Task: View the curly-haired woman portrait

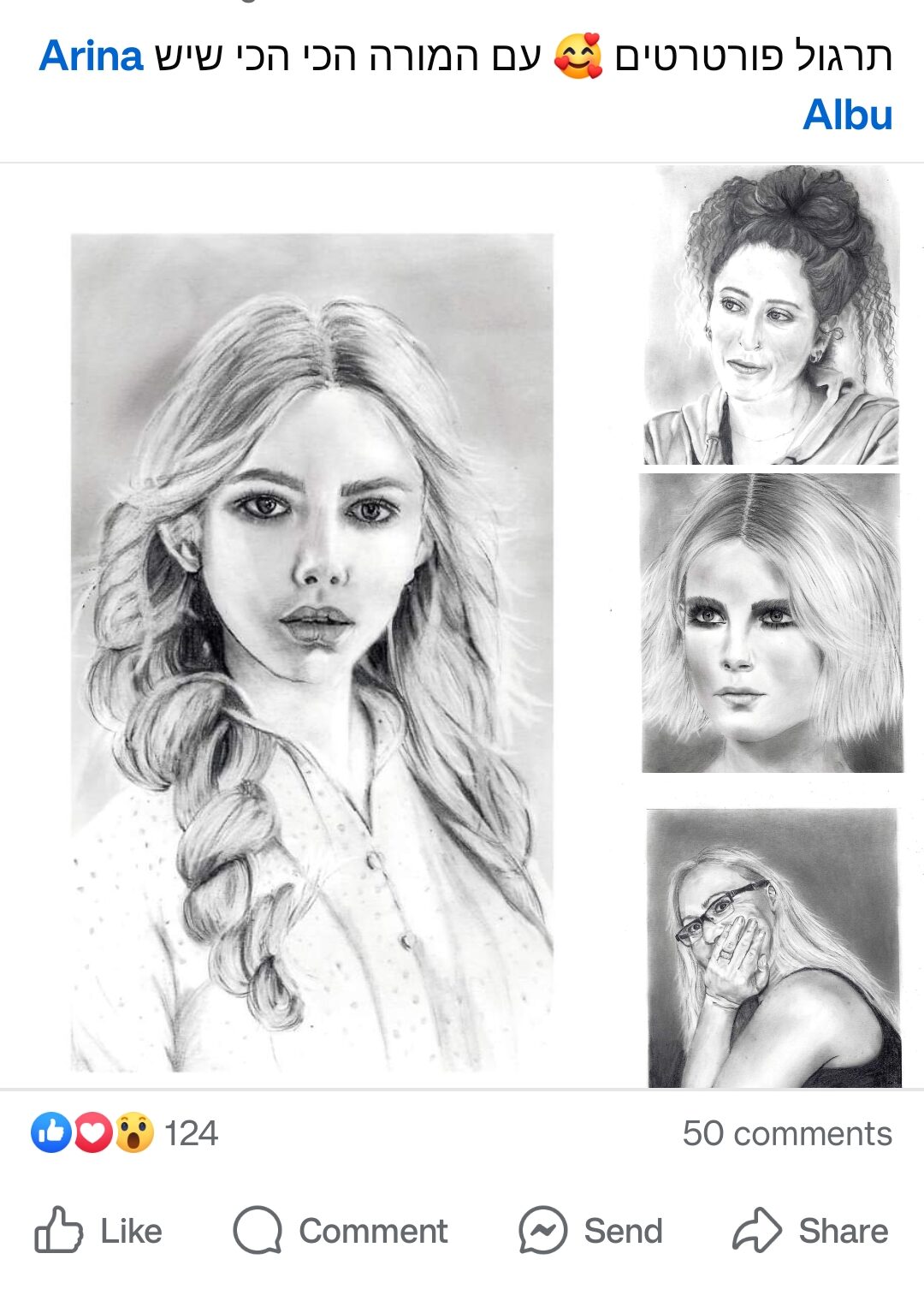Action: coord(772,315)
